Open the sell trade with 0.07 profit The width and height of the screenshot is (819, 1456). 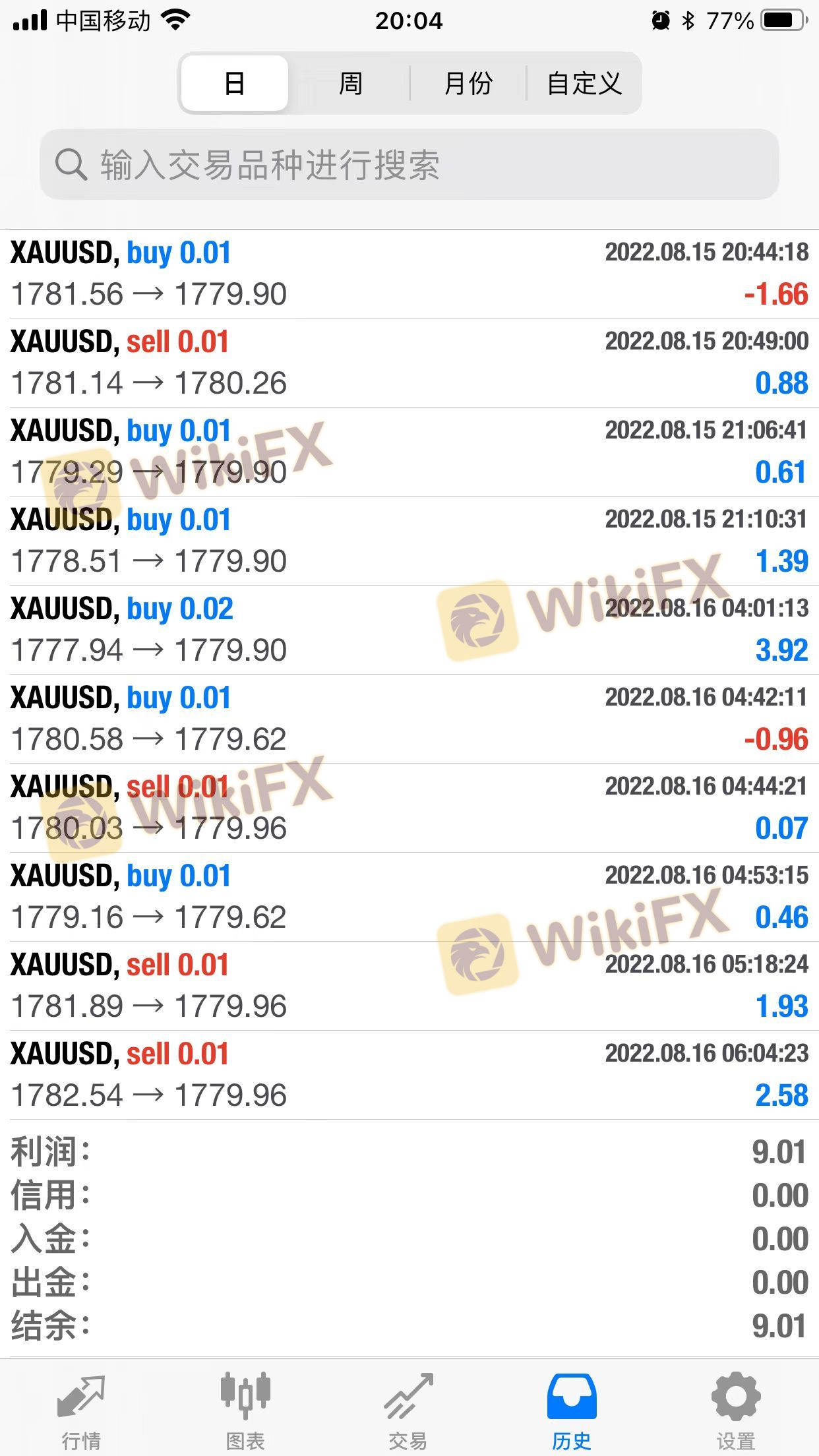pos(409,808)
